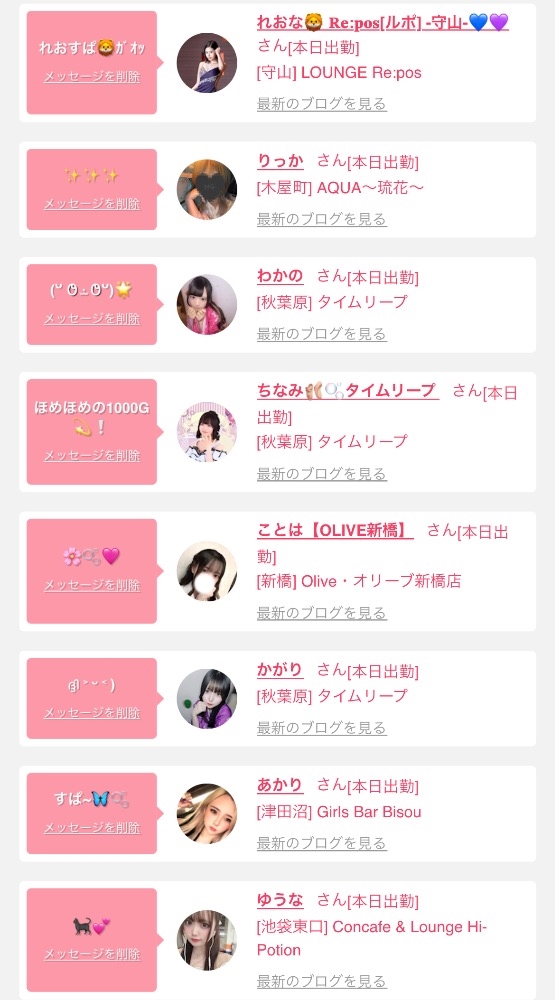Screen dimensions: 555x1000
Task: Open あかり's profile link
Action: [x=280, y=785]
